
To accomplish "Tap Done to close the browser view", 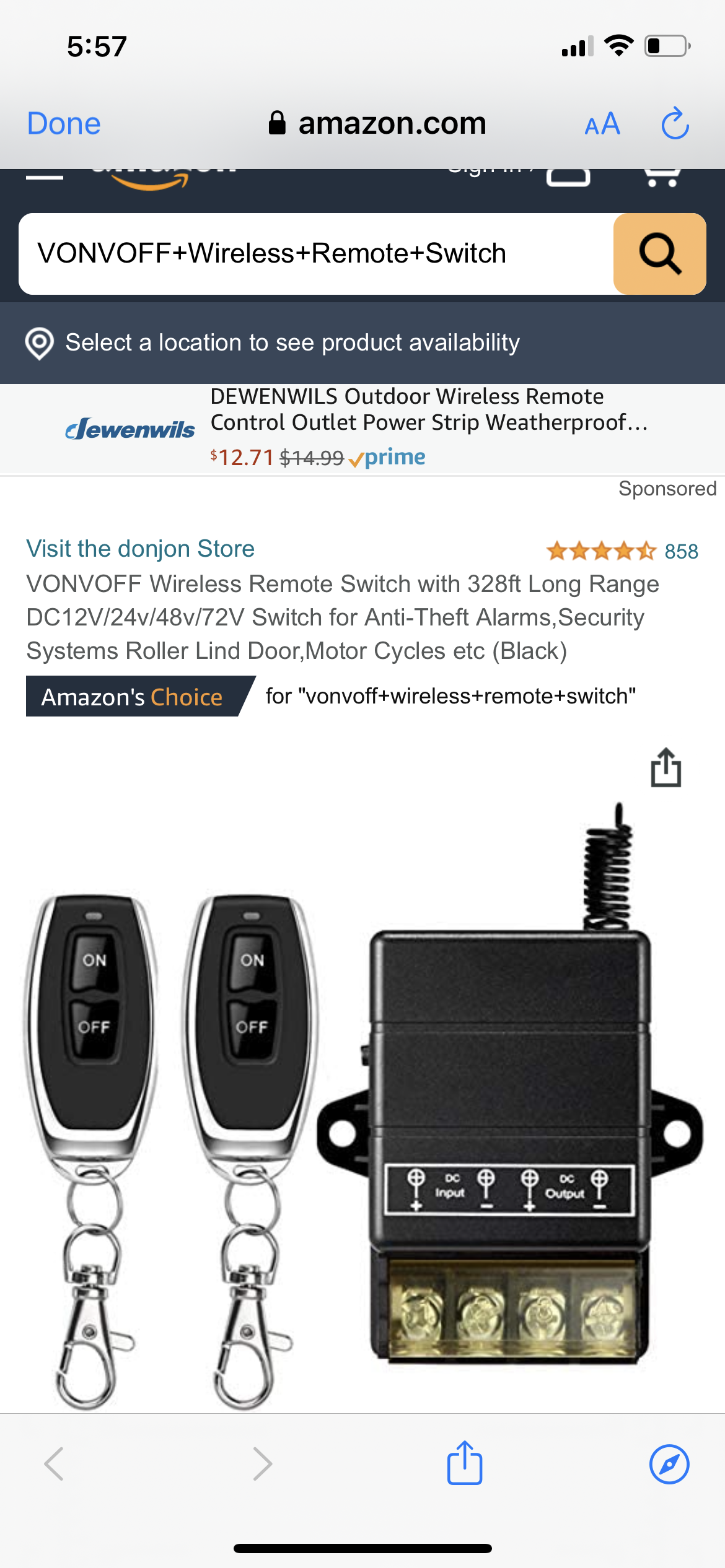I will (64, 123).
